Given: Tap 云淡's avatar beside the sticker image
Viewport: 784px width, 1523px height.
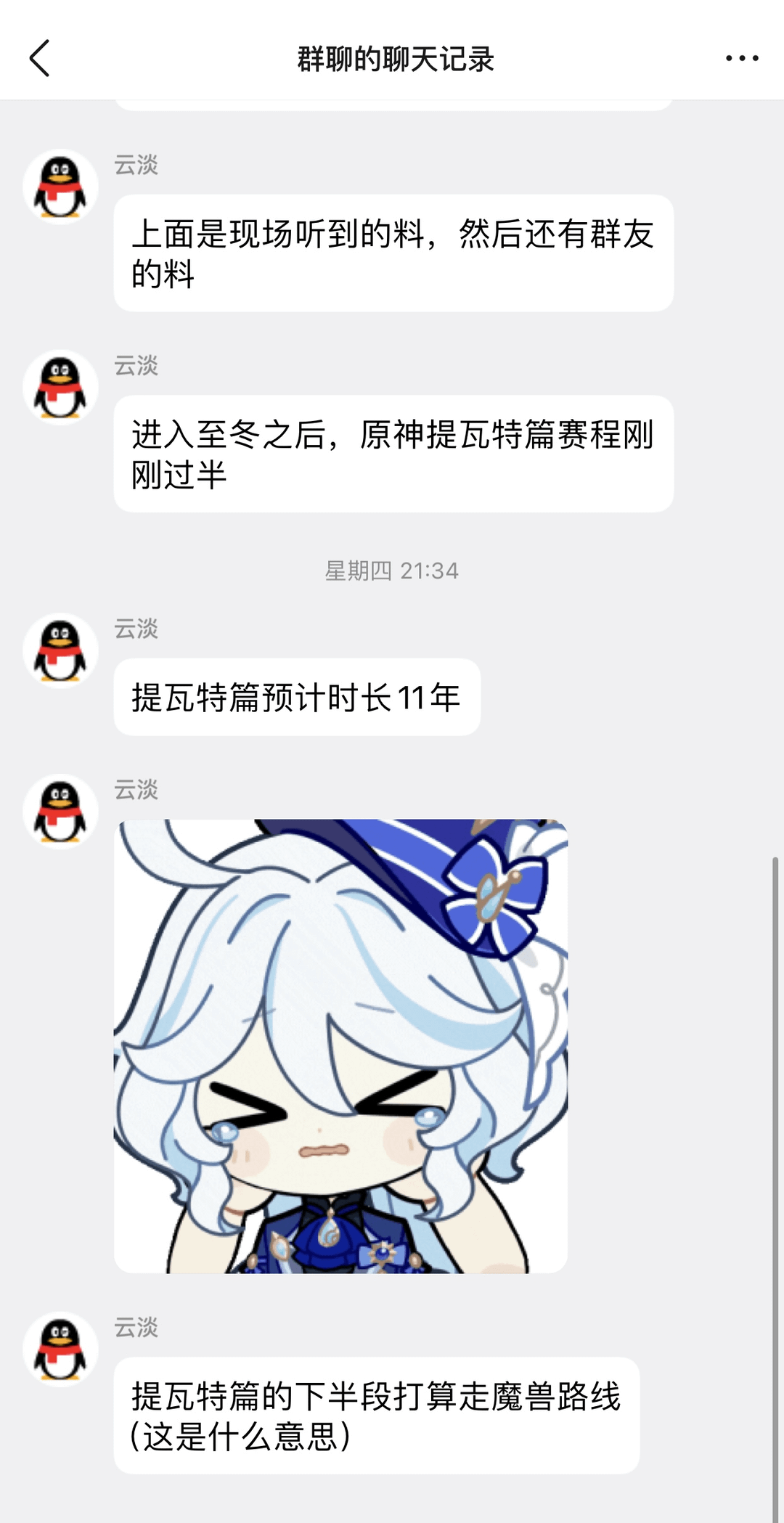Looking at the screenshot, I should (60, 812).
